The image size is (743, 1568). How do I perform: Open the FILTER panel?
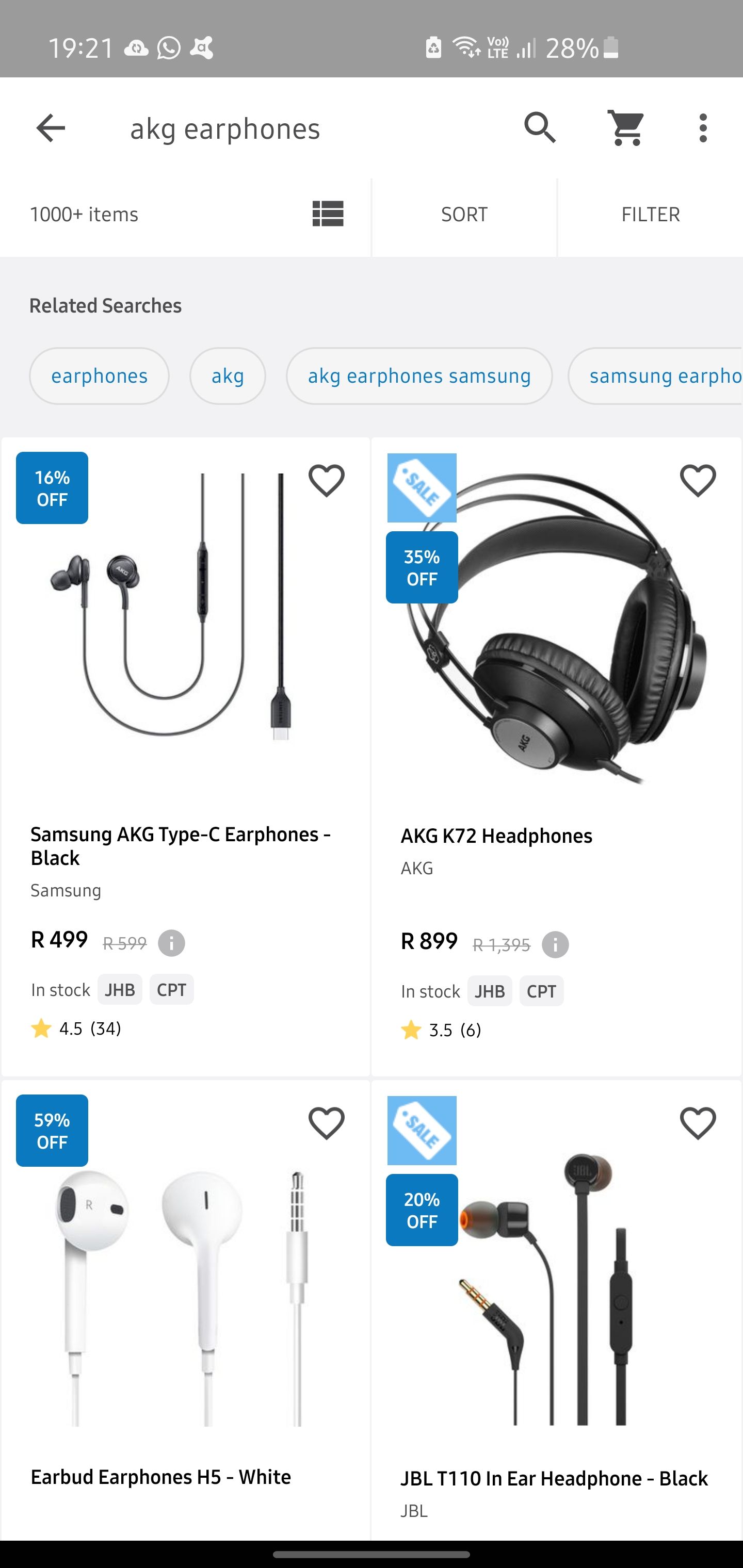(651, 214)
